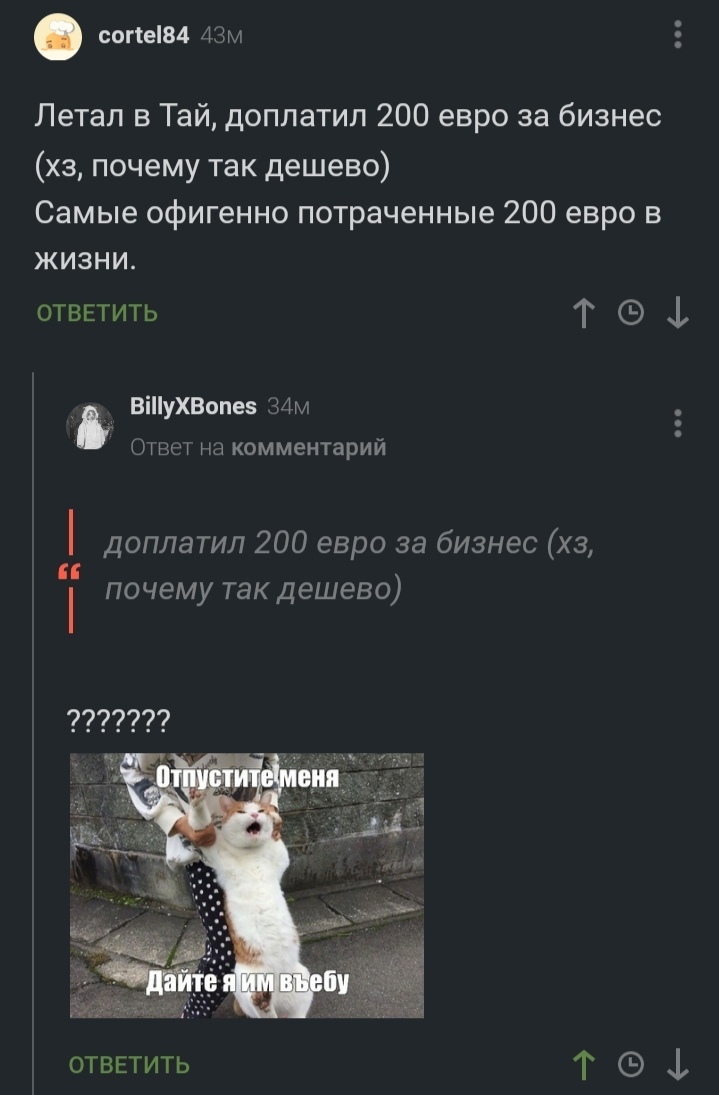The width and height of the screenshot is (719, 1095).
Task: Open overflow menu on cortel84's comment
Action: point(678,37)
